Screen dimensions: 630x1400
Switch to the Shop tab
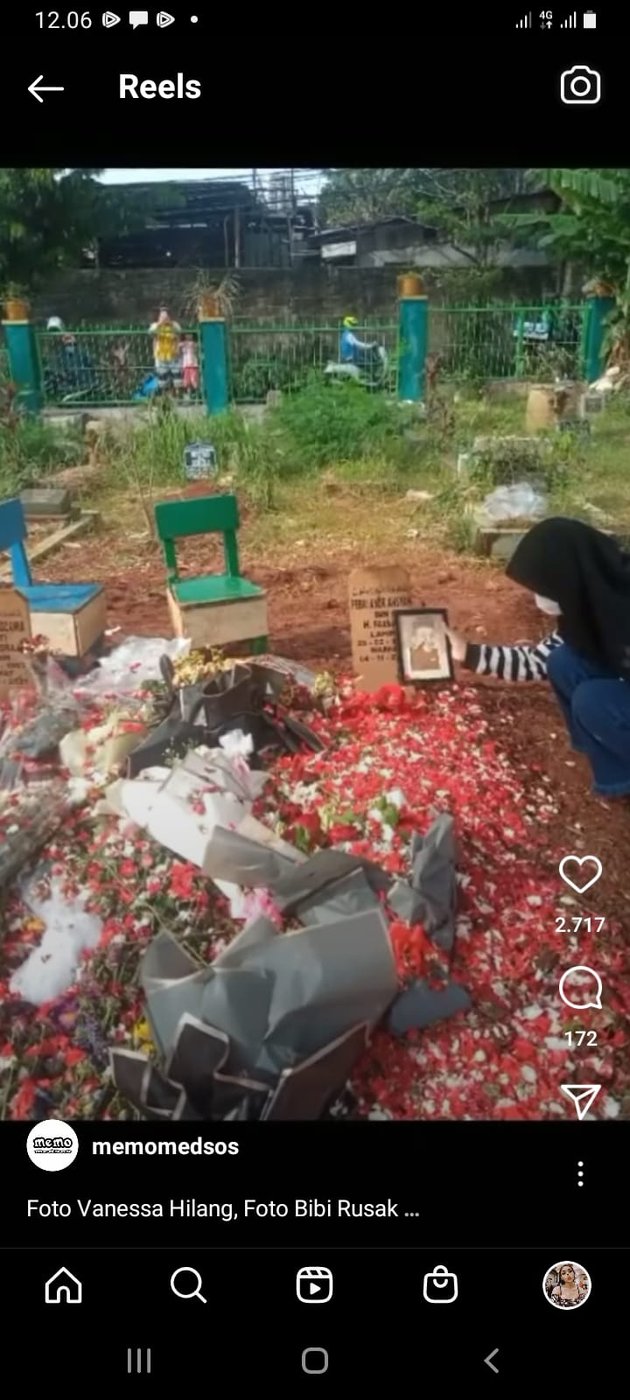[440, 1285]
